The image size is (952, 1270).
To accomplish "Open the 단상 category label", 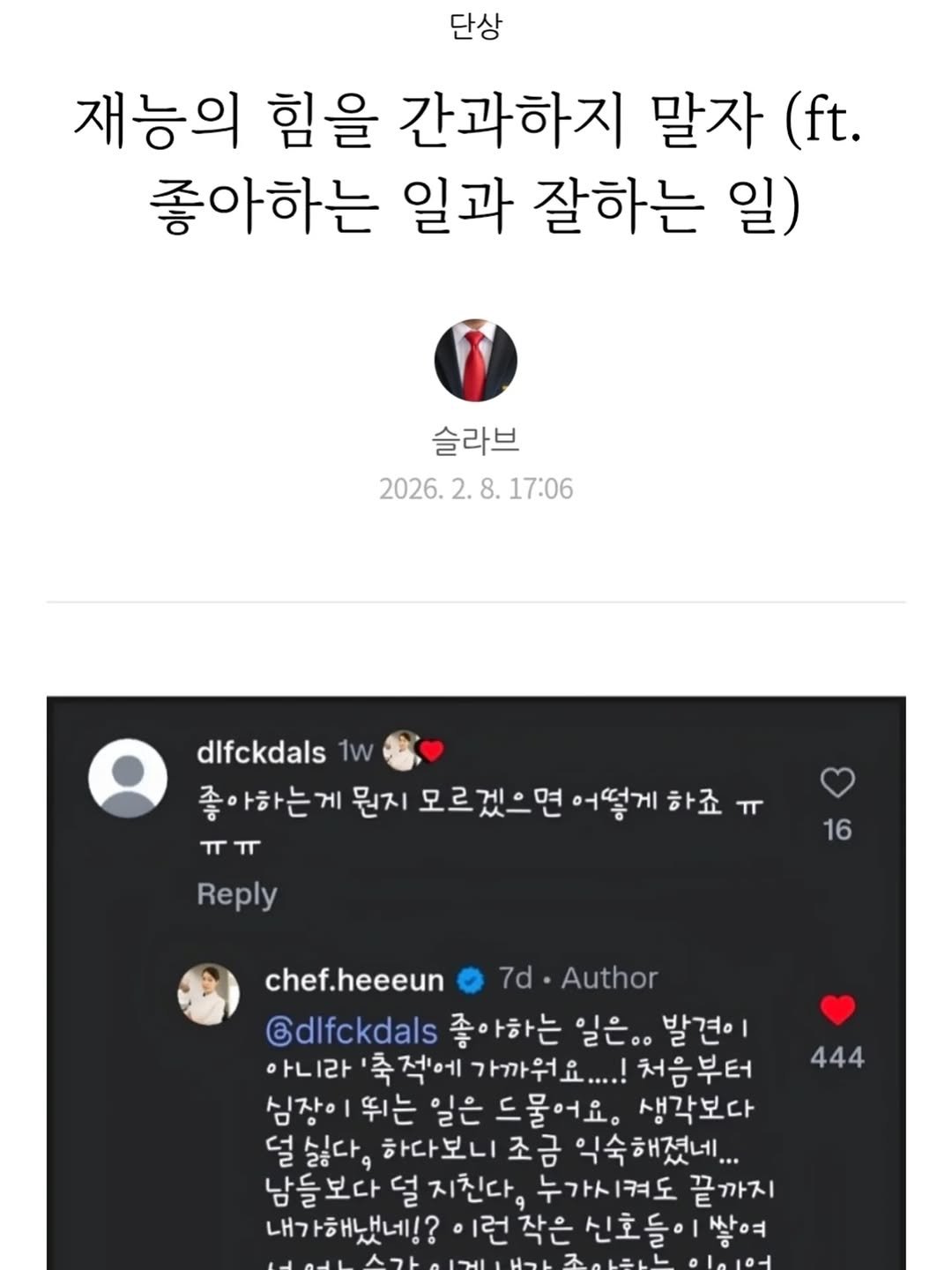I will [475, 25].
